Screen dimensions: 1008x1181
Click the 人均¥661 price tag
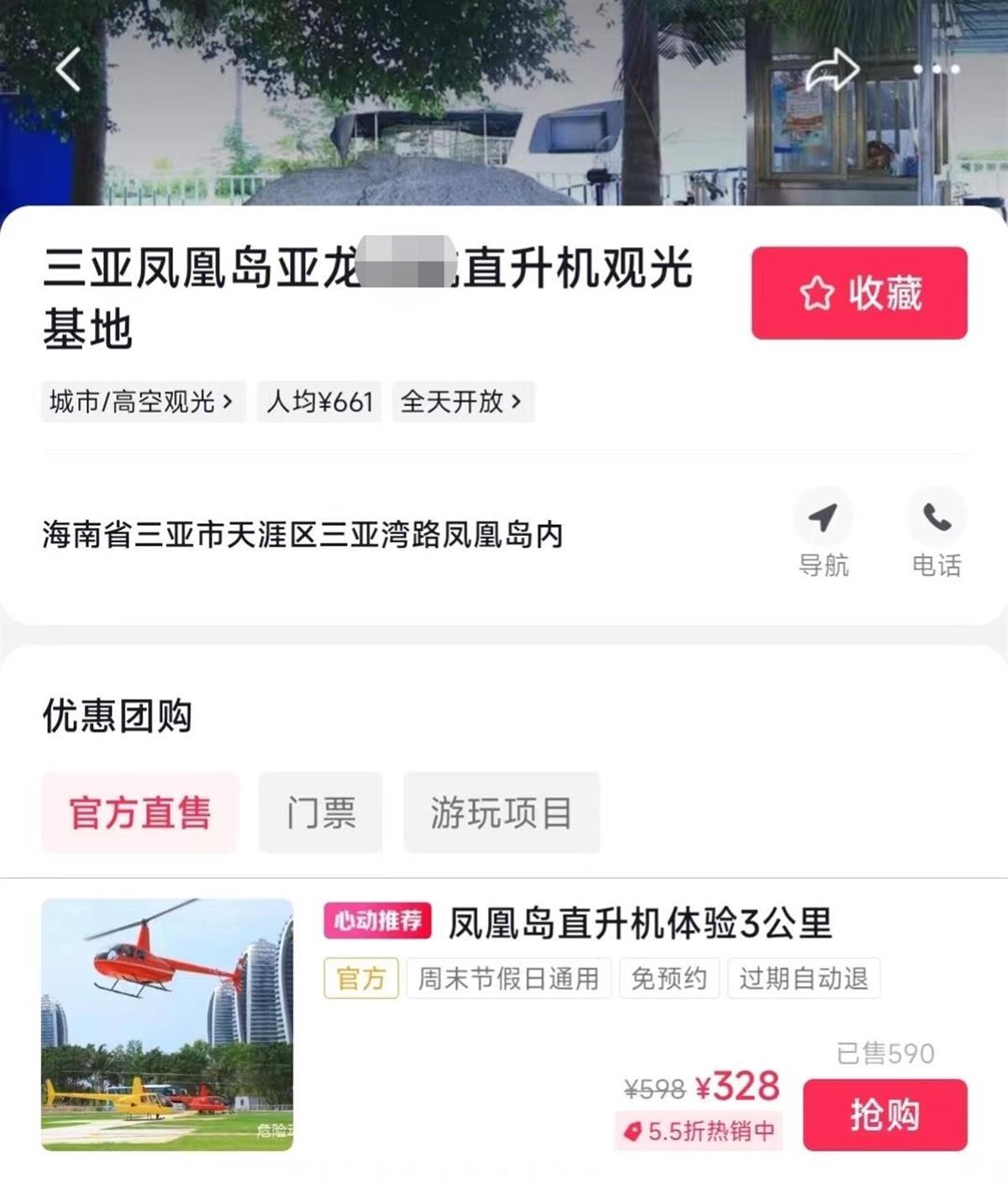pyautogui.click(x=318, y=402)
